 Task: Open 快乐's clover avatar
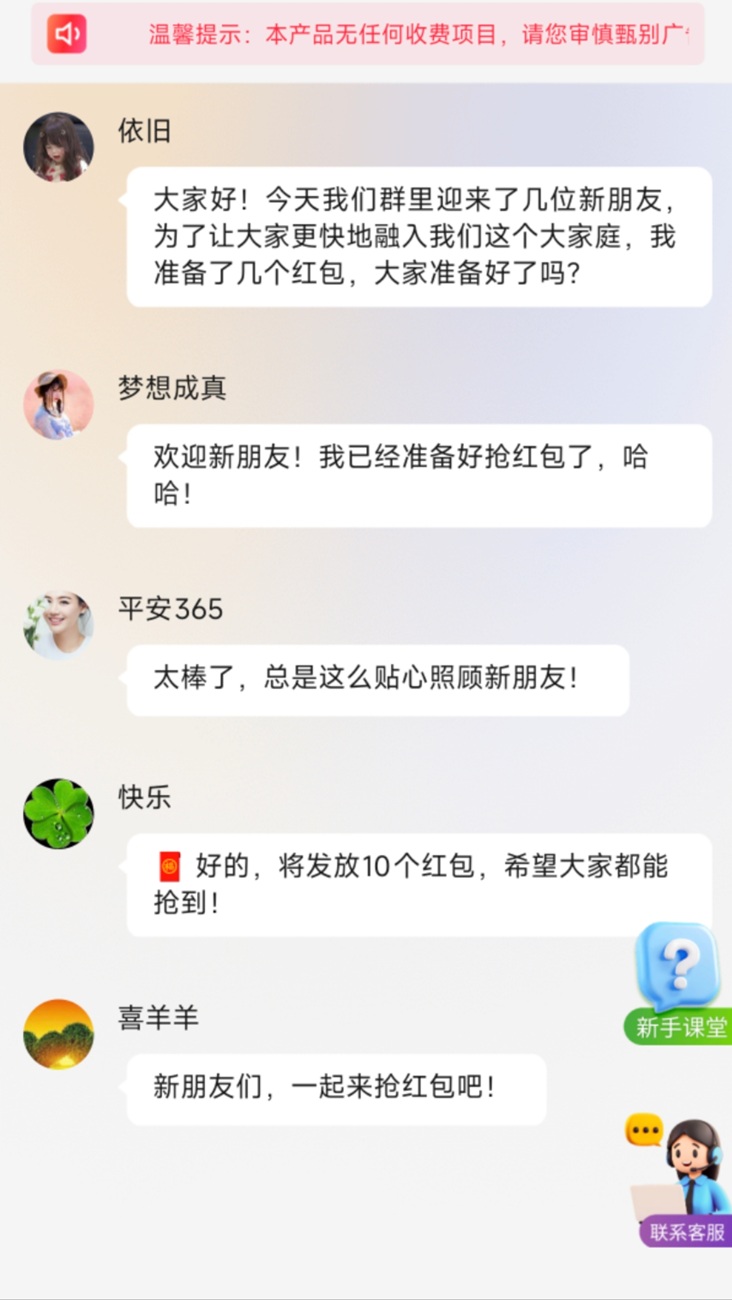tap(58, 813)
